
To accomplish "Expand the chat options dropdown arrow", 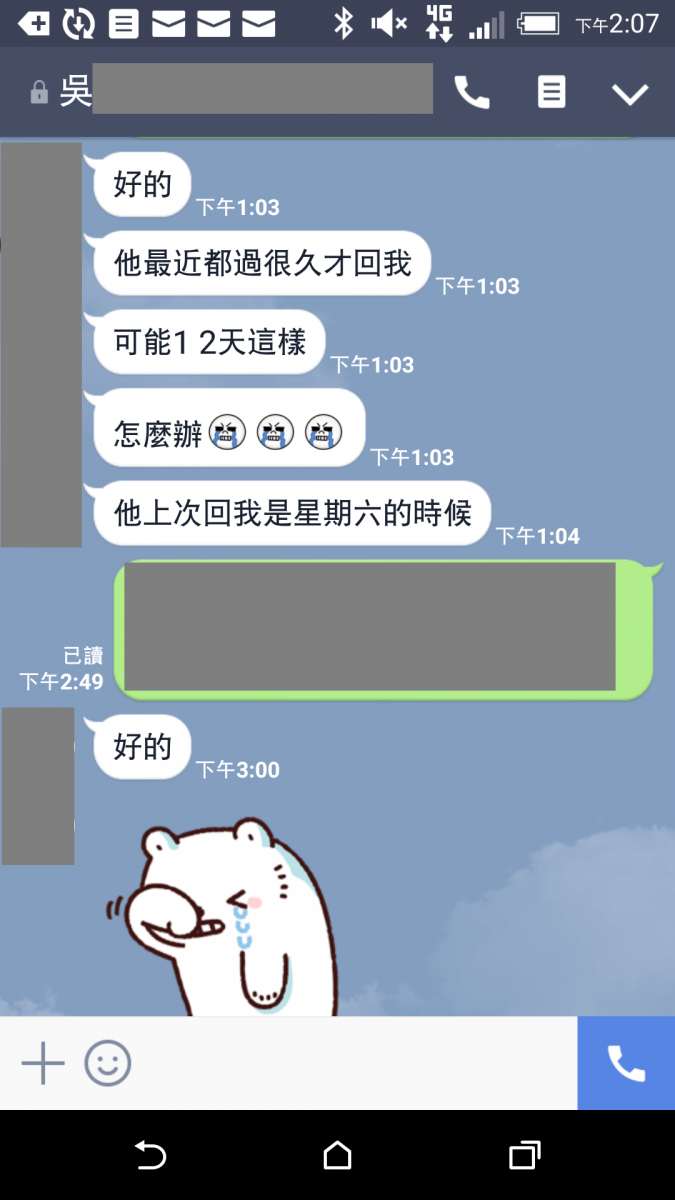I will (x=630, y=93).
